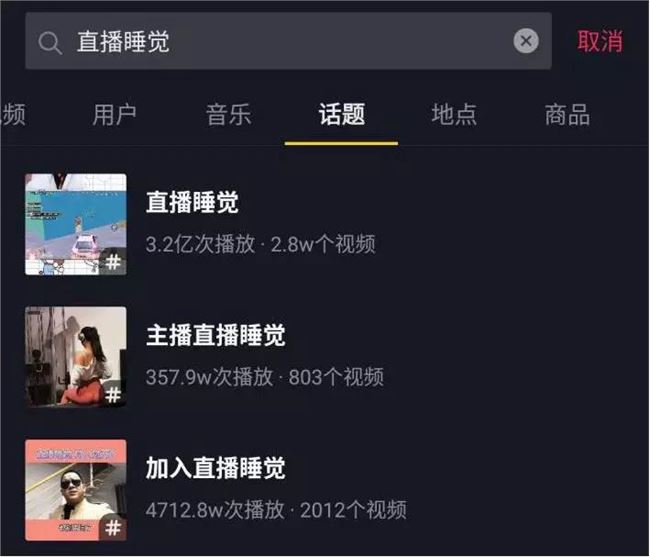Cancel the search with 取消
The height and width of the screenshot is (557, 650).
point(600,41)
